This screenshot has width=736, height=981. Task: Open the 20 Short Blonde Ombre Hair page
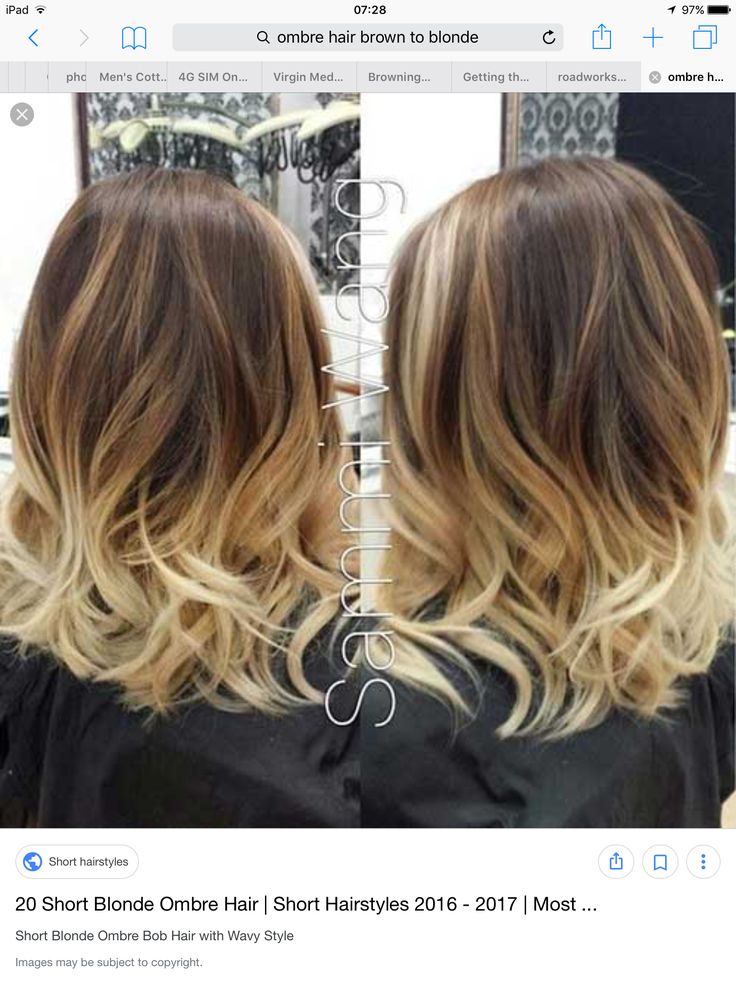point(305,905)
